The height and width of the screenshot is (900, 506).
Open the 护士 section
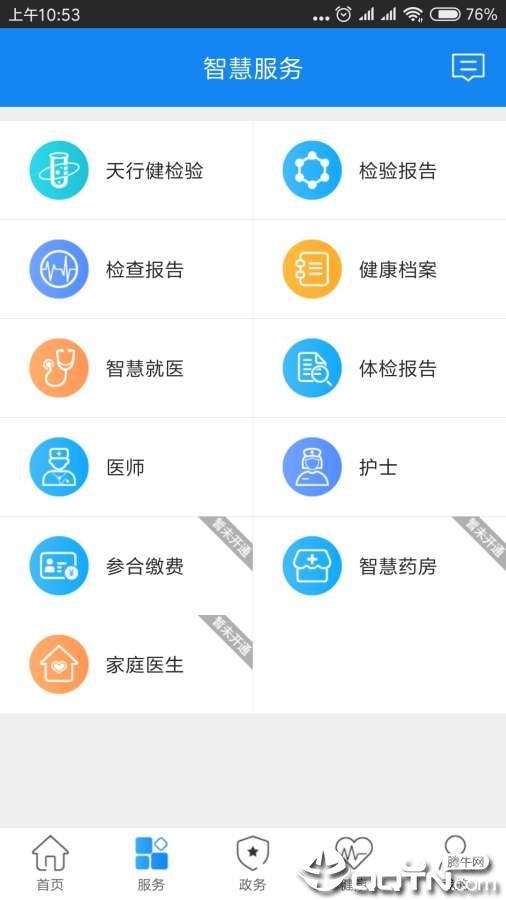pyautogui.click(x=380, y=467)
